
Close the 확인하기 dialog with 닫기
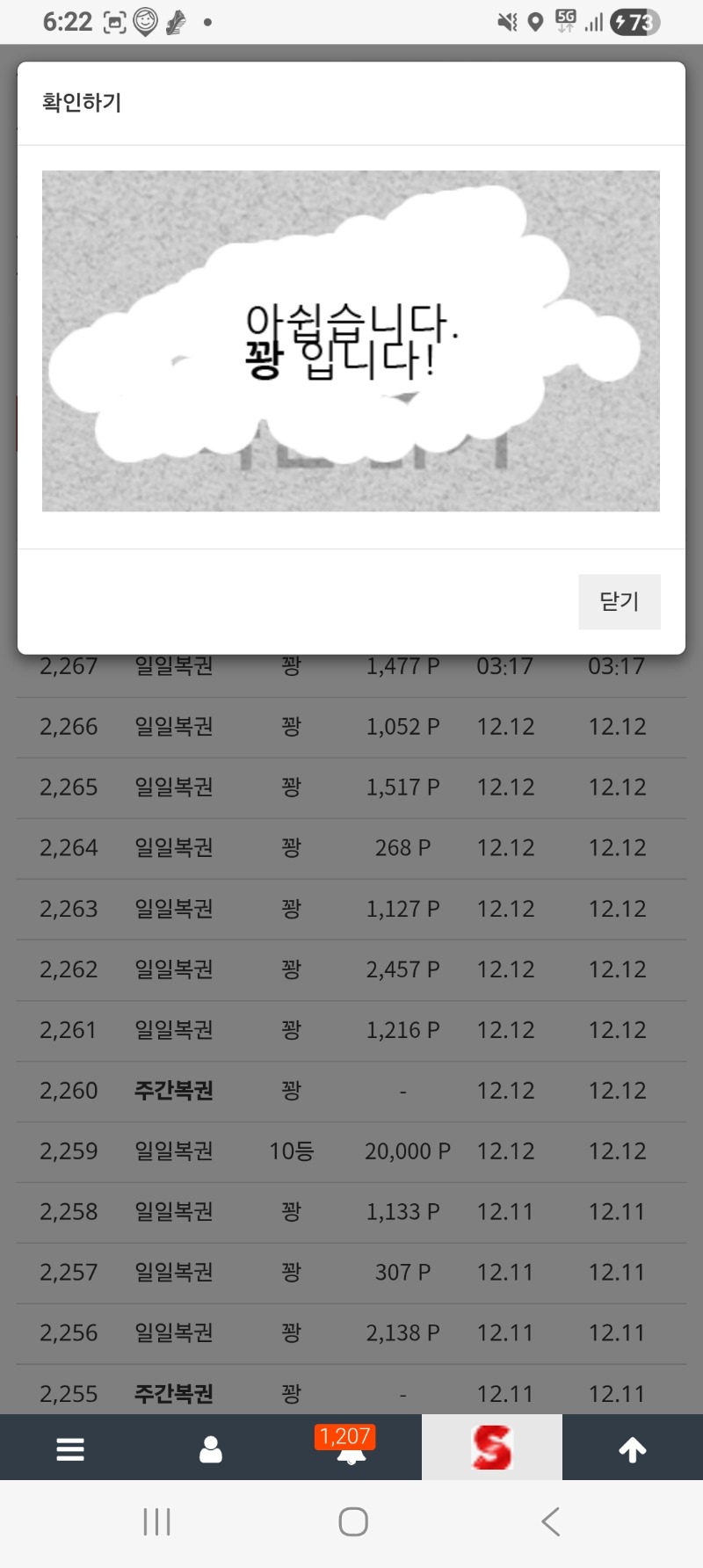point(619,601)
